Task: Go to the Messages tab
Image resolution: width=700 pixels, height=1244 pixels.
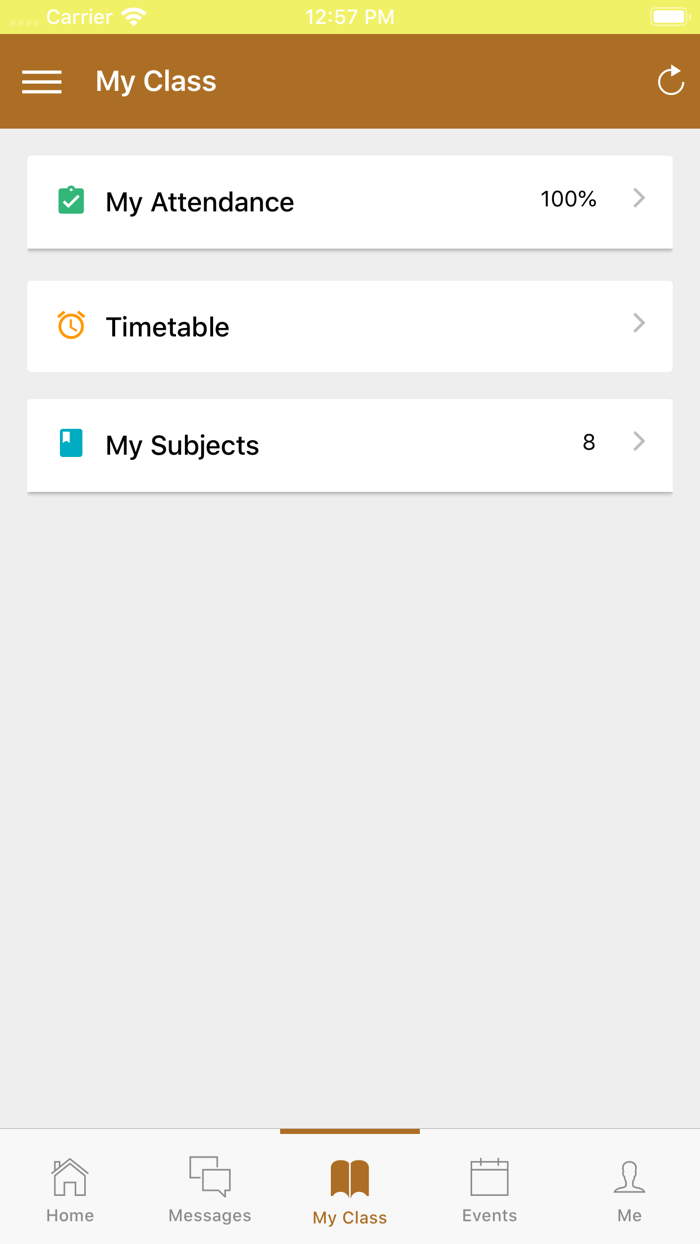Action: point(210,1190)
